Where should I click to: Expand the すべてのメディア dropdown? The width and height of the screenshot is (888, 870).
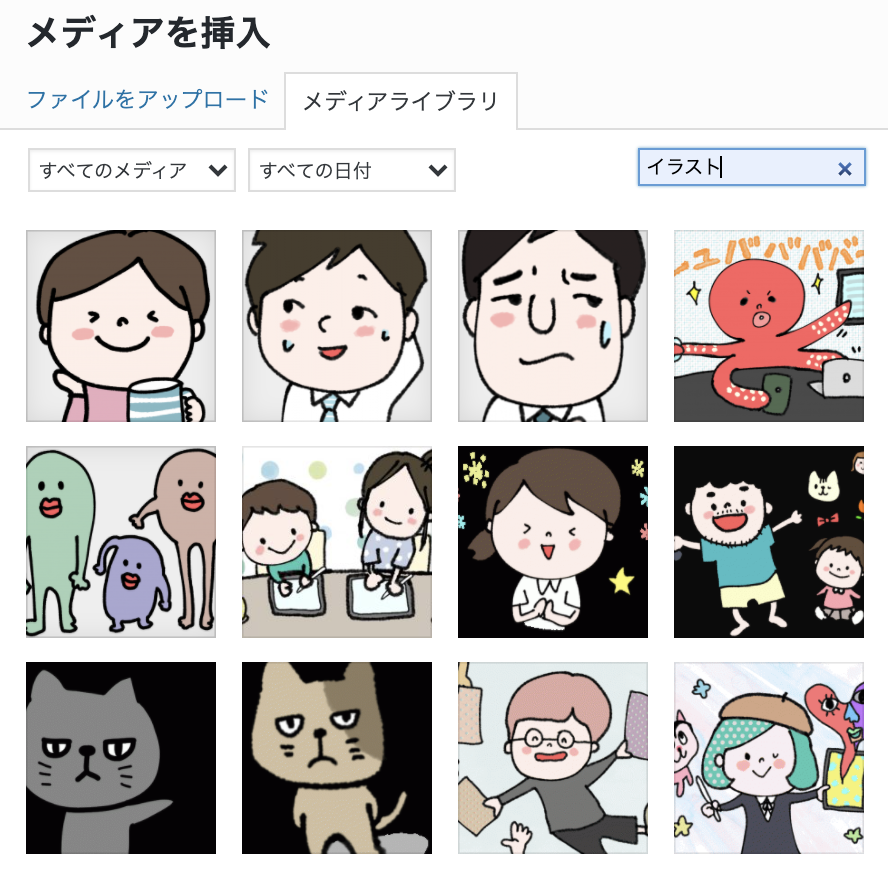131,170
